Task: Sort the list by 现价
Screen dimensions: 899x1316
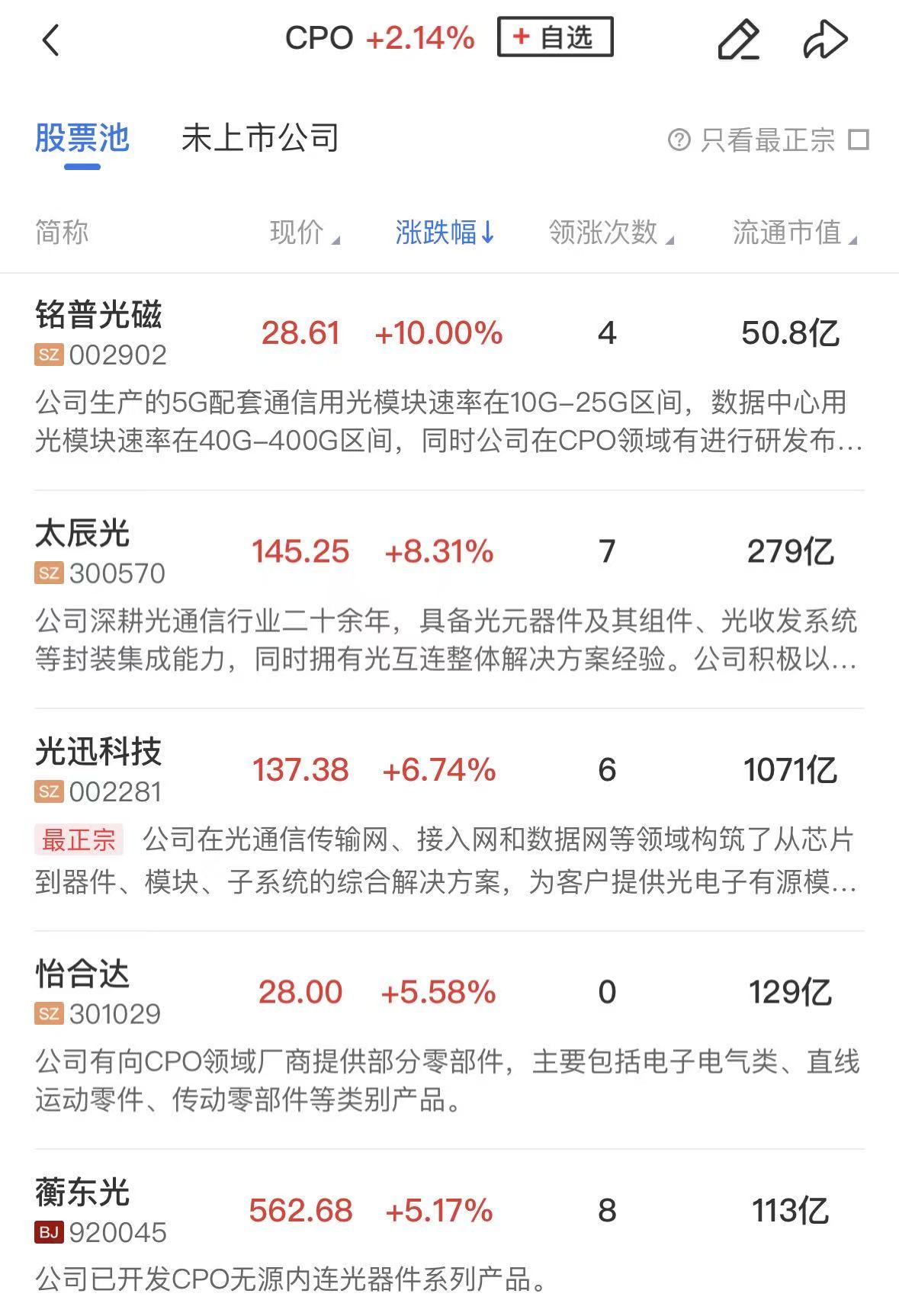Action: 303,233
